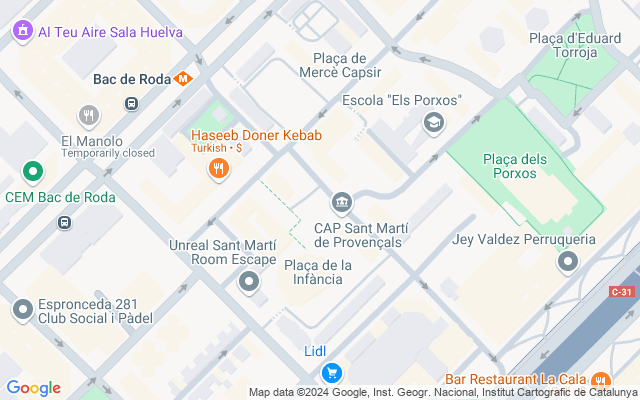Image resolution: width=640 pixels, height=400 pixels.
Task: Open the Unreal Sant Martí Room Escape pin
Action: [249, 284]
